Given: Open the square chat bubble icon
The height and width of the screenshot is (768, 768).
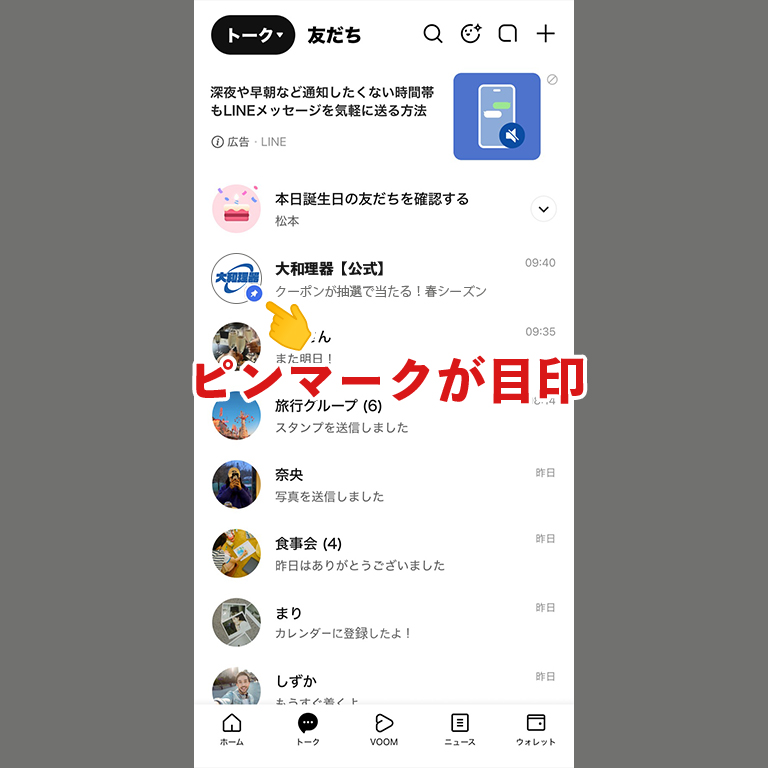Looking at the screenshot, I should 508,34.
